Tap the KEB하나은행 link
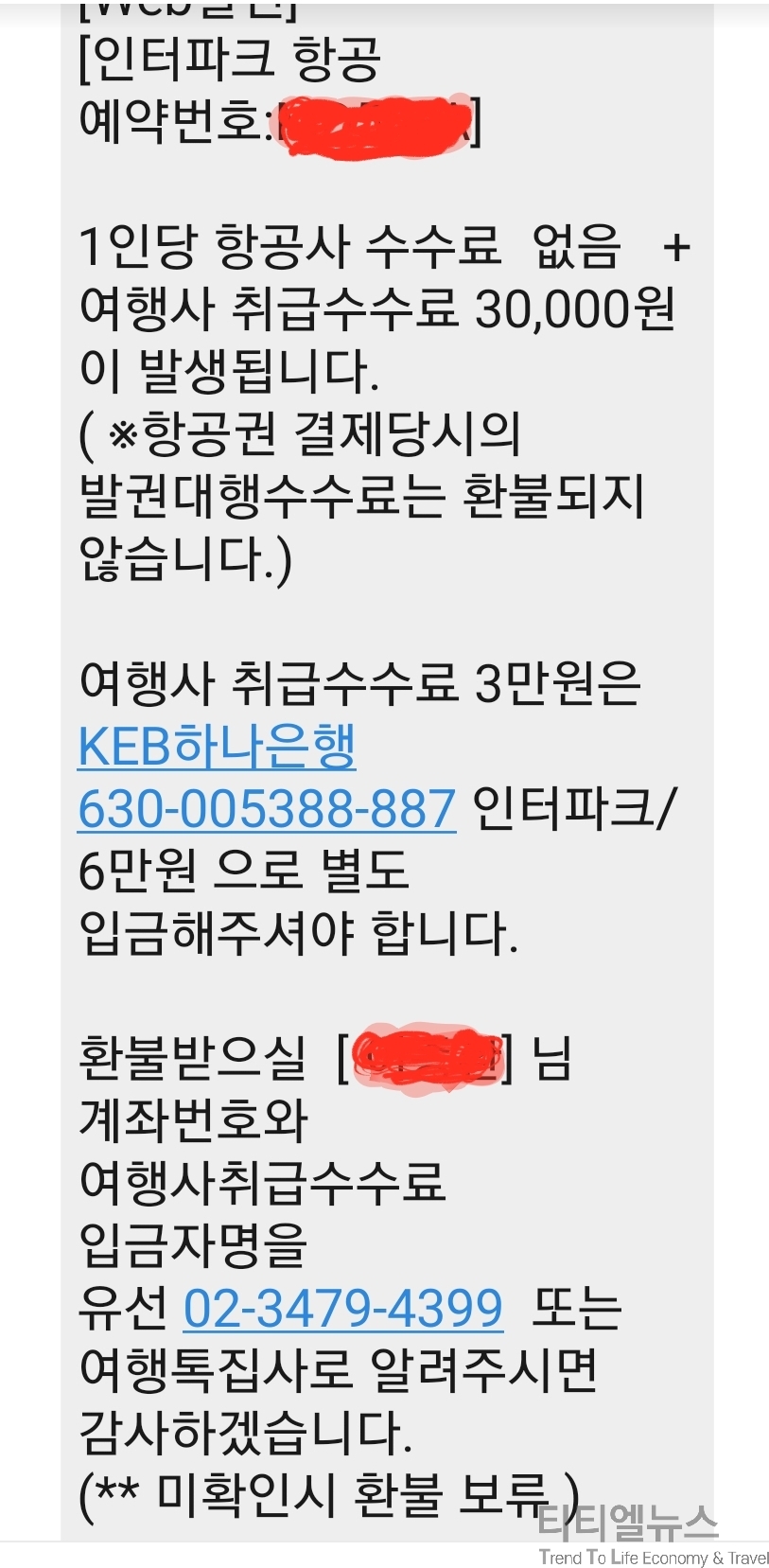Image resolution: width=769 pixels, height=1568 pixels. pyautogui.click(x=217, y=747)
